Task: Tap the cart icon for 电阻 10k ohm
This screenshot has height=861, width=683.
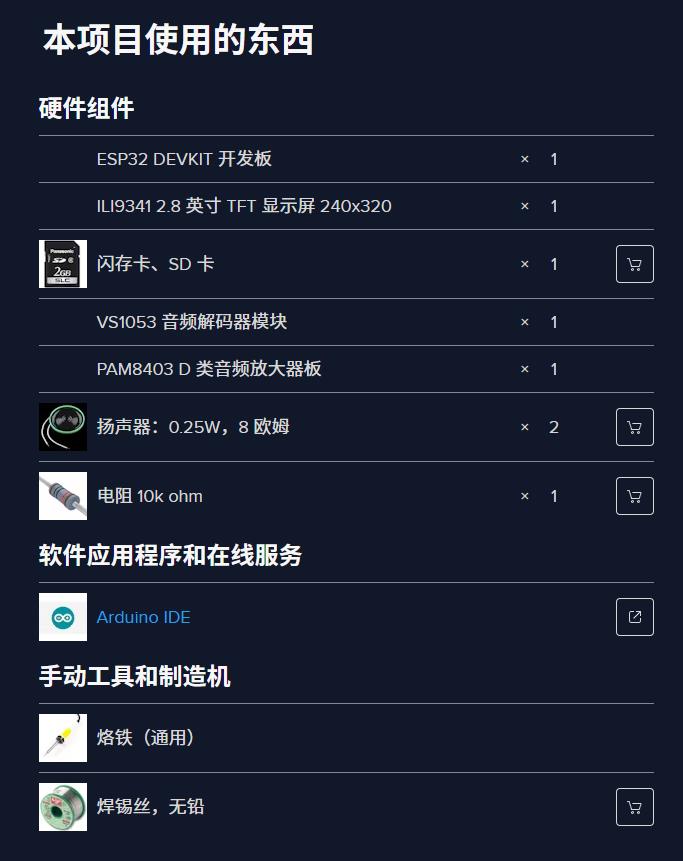Action: [634, 496]
